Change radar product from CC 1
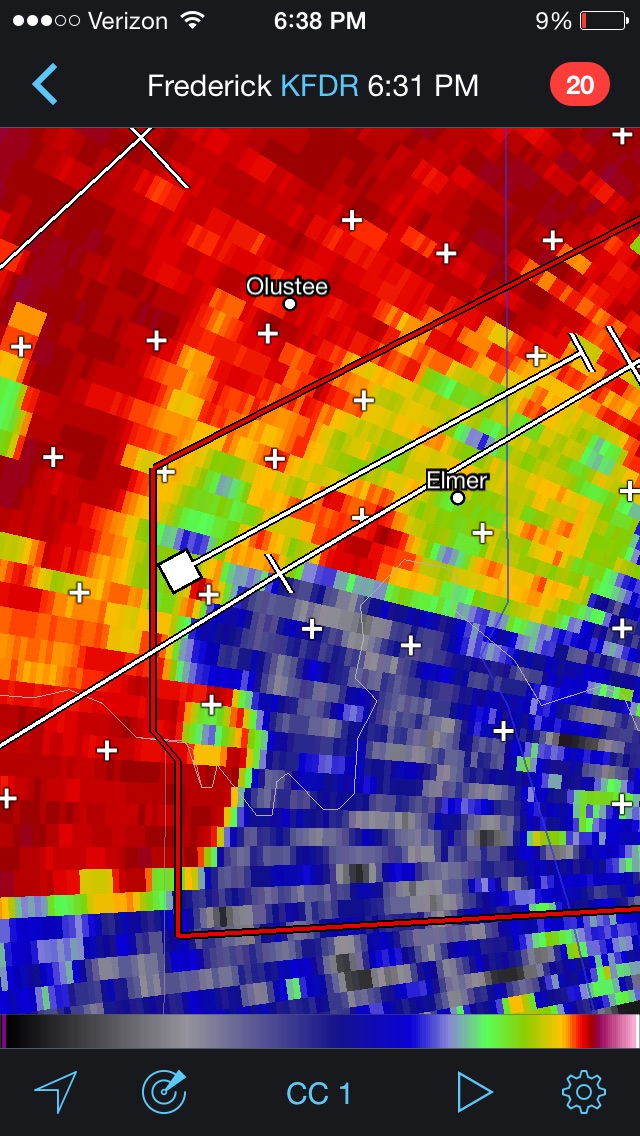 (319, 1093)
